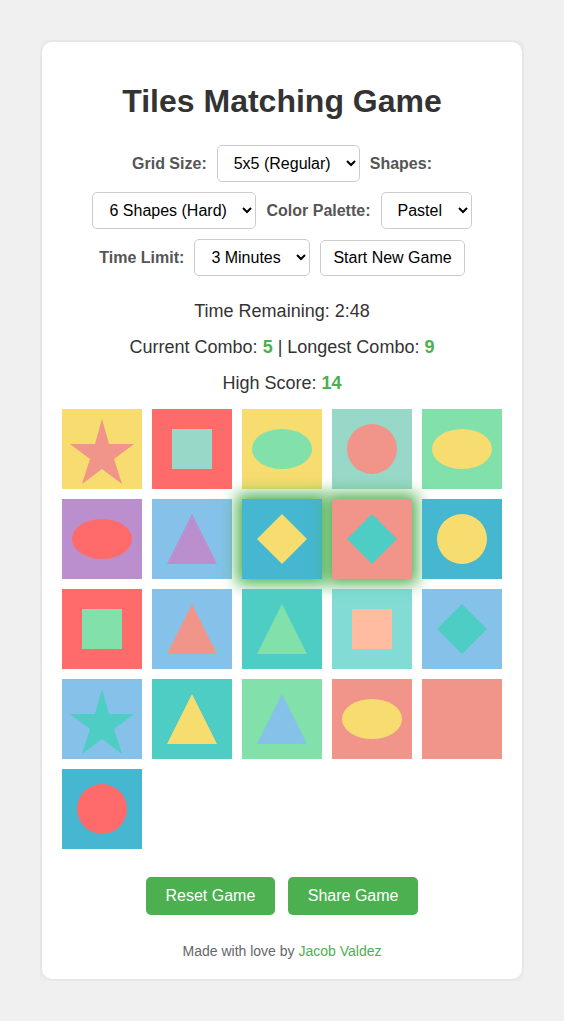This screenshot has height=1021, width=564.
Task: Select the plain salmon tile without shape
Action: coord(461,718)
